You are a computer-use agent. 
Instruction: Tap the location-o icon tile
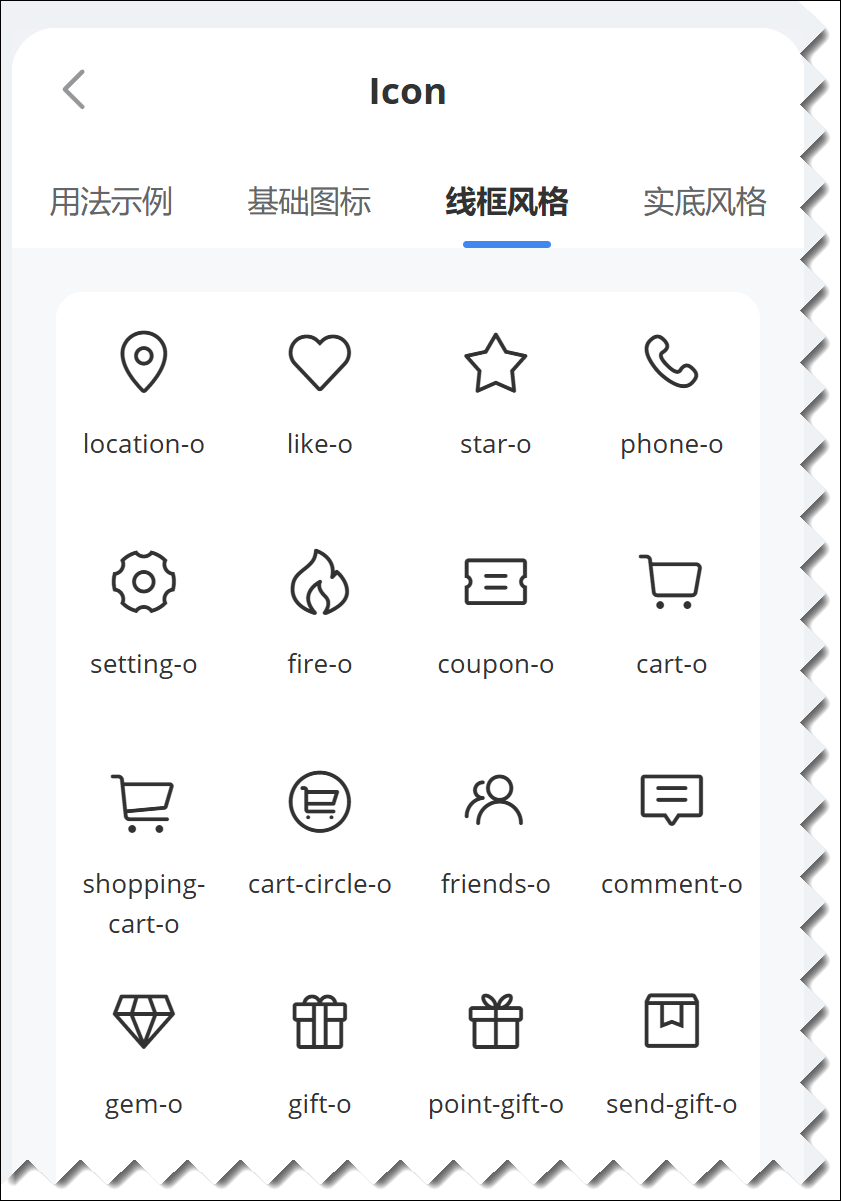point(144,363)
